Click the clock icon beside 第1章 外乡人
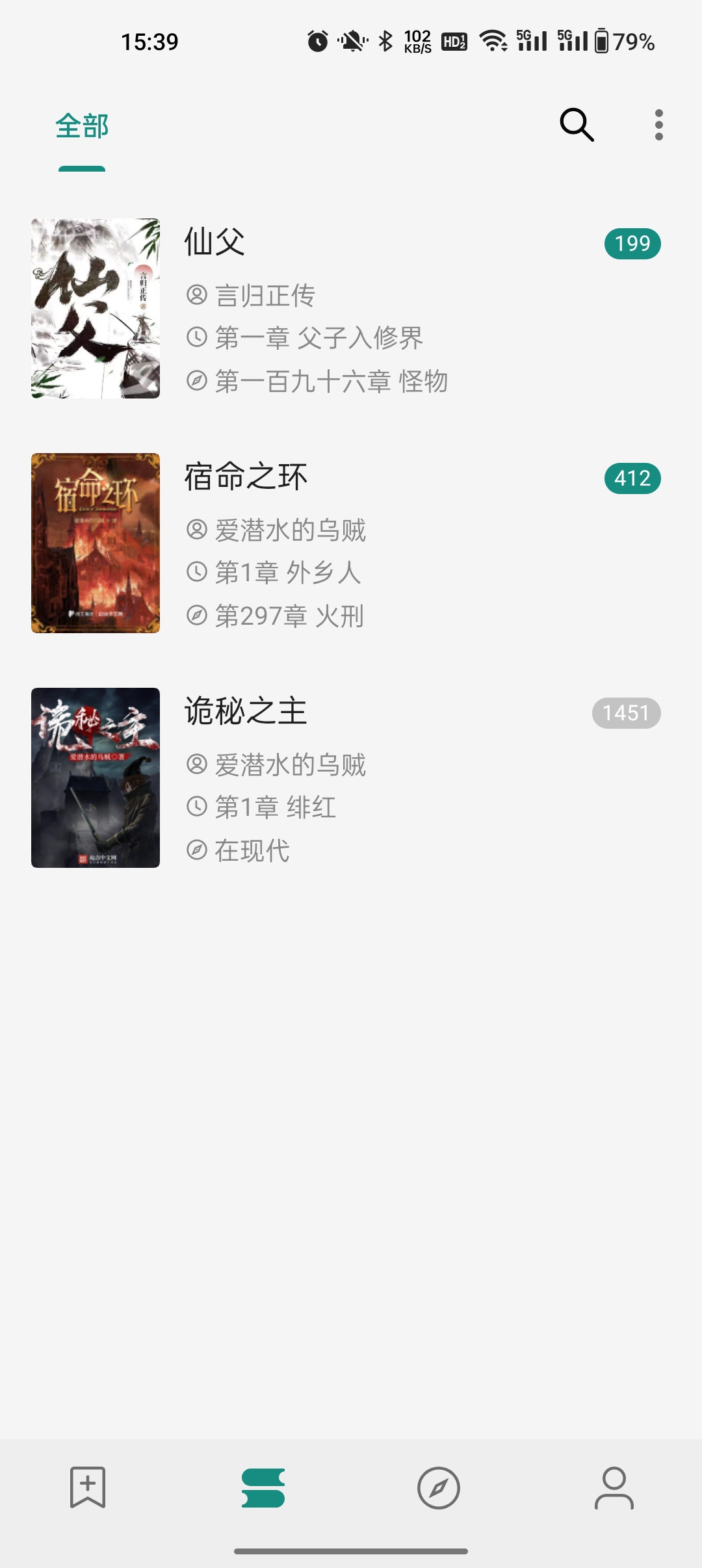 point(196,573)
